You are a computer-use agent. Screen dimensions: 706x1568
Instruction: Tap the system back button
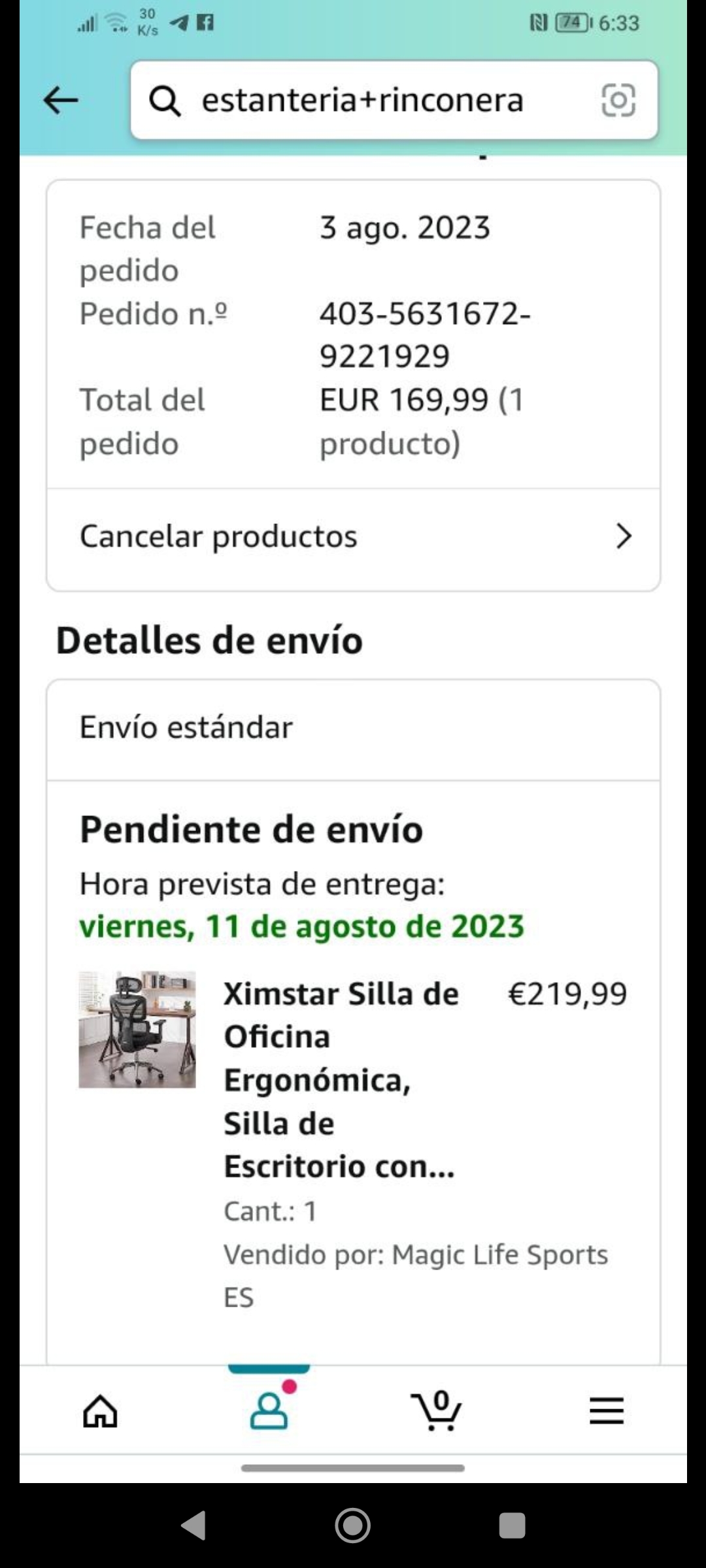point(193,1526)
